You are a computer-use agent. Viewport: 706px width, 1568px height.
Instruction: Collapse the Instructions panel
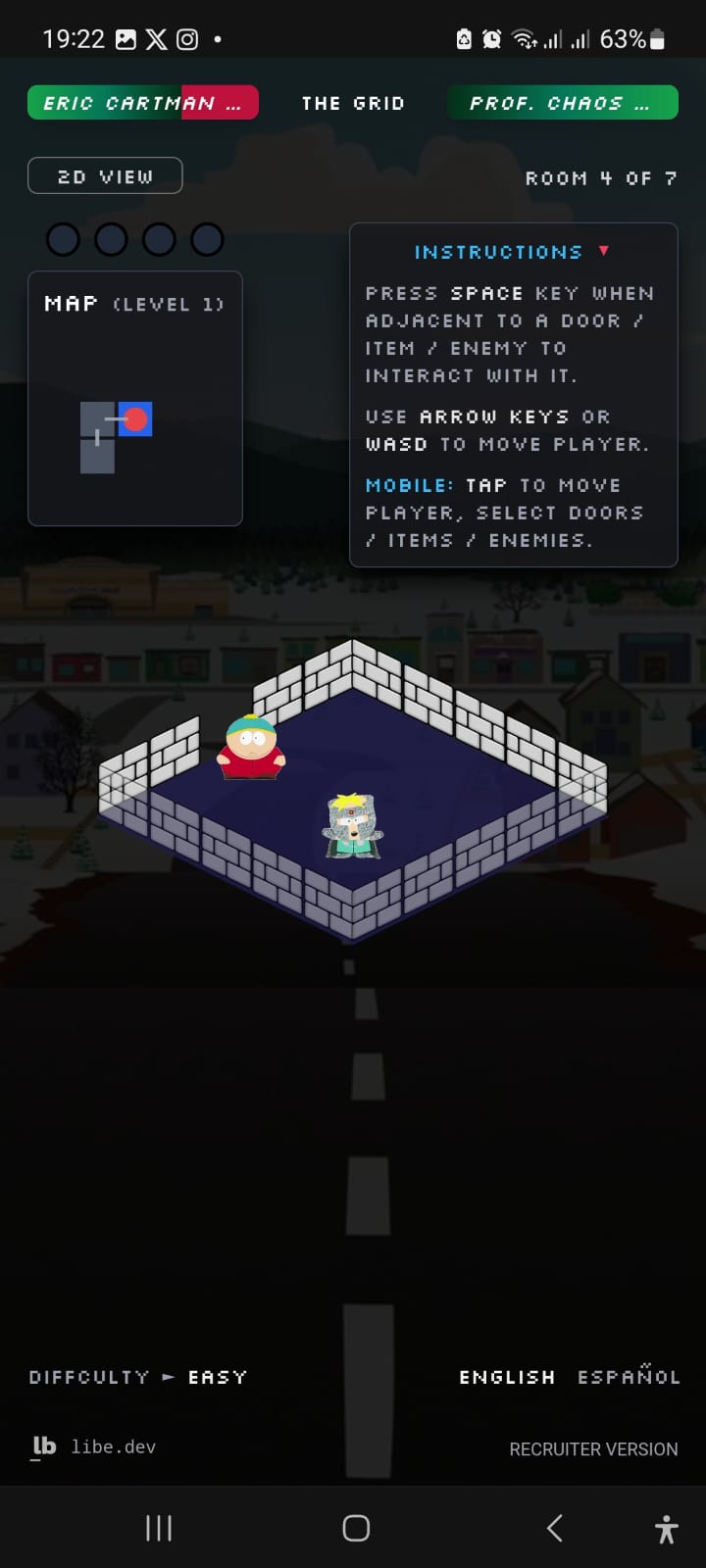(512, 252)
